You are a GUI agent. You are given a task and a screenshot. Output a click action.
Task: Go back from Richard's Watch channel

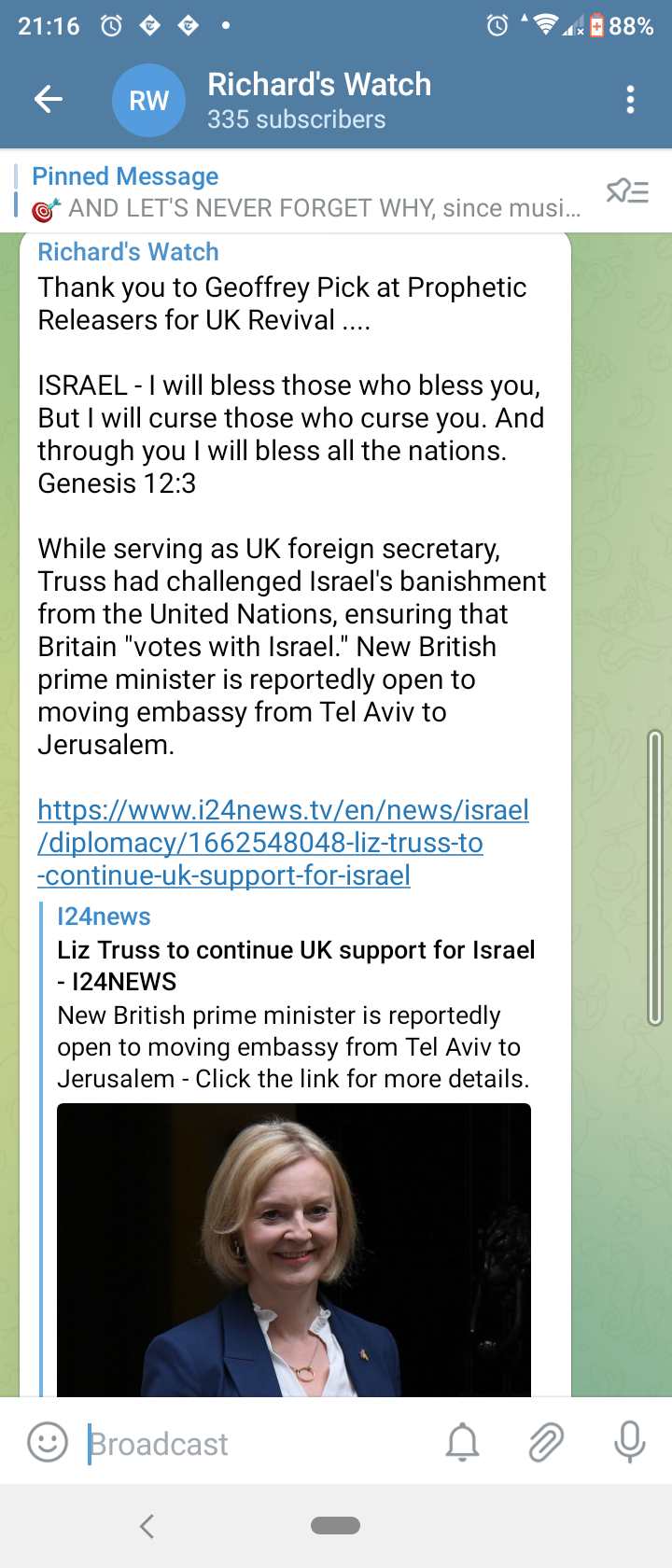pyautogui.click(x=48, y=99)
